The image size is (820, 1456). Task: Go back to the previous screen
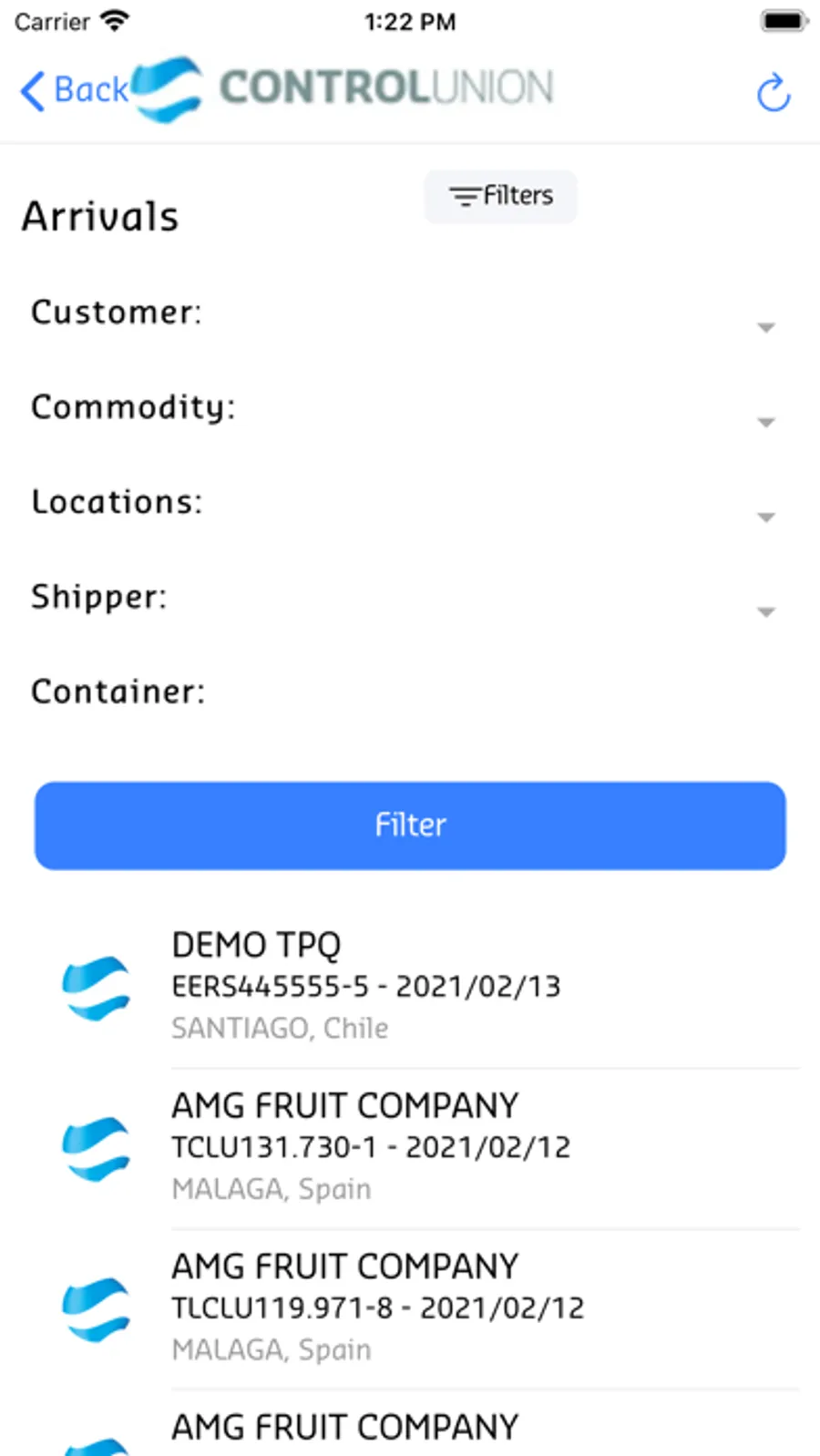click(73, 90)
